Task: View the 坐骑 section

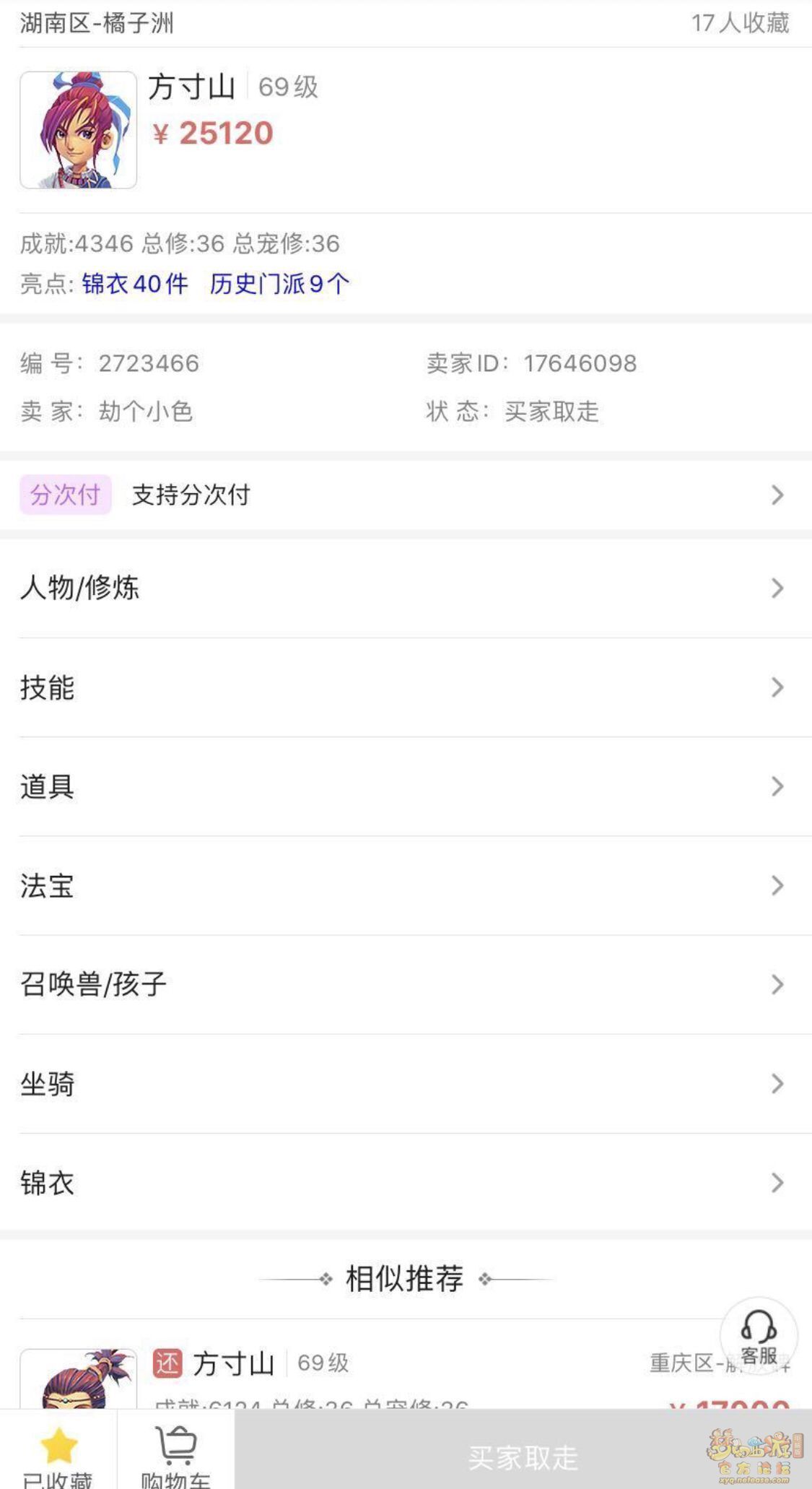Action: tap(404, 1084)
